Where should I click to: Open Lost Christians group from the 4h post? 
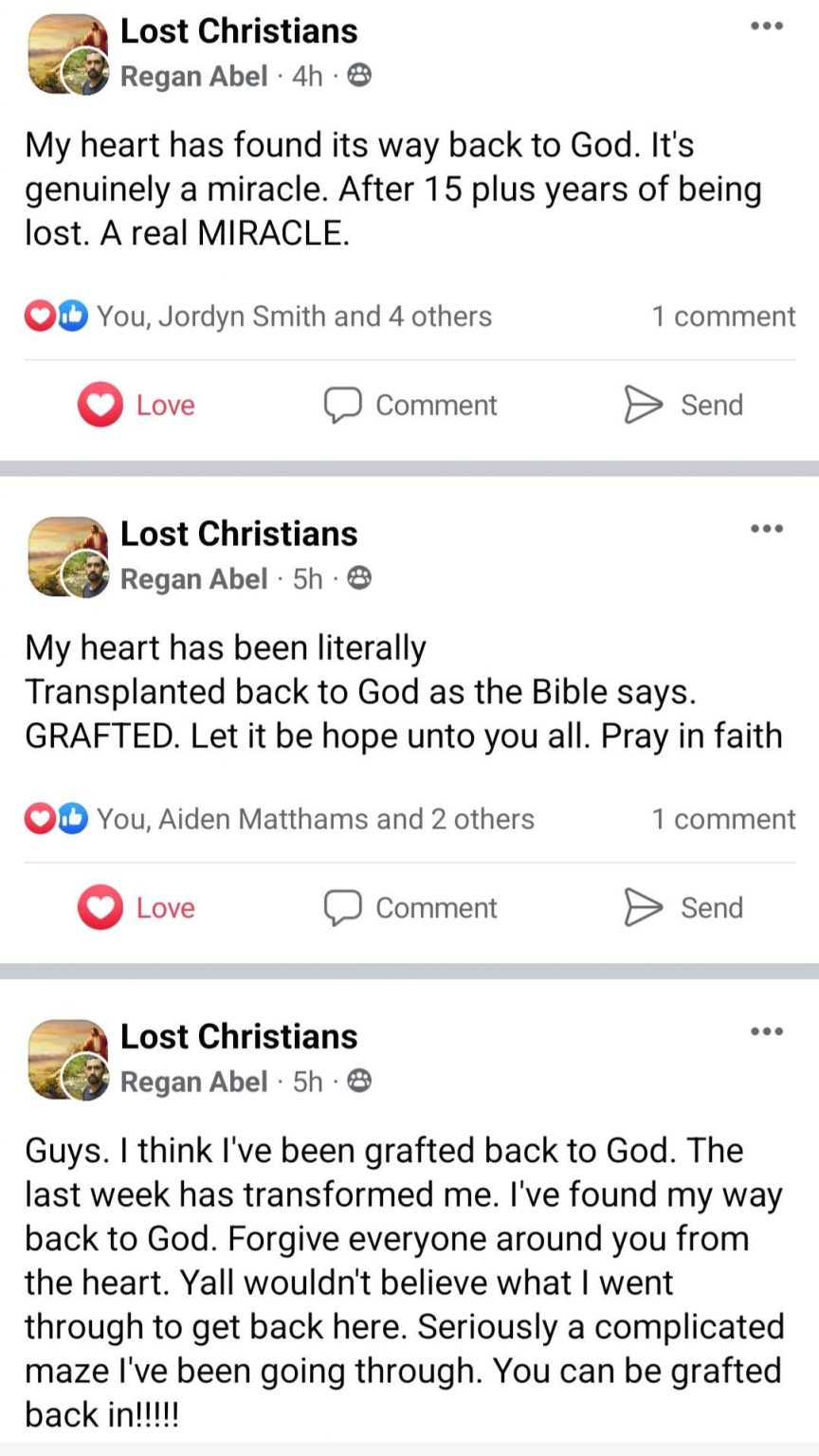(239, 31)
